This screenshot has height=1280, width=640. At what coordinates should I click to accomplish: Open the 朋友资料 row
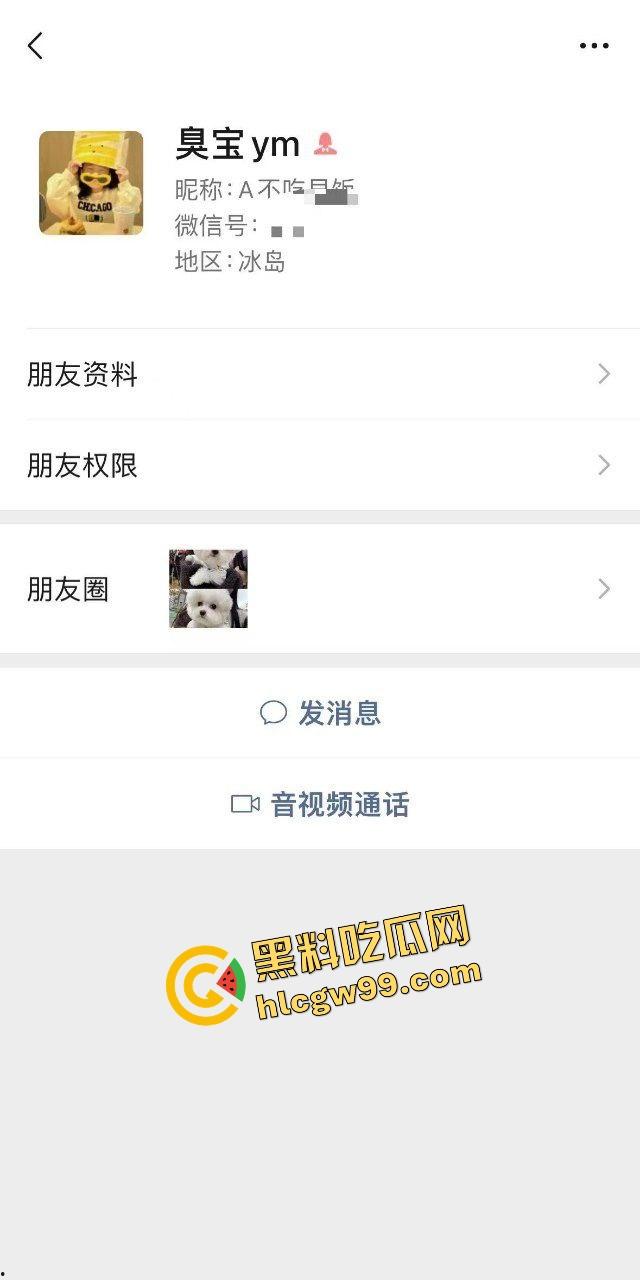[320, 375]
